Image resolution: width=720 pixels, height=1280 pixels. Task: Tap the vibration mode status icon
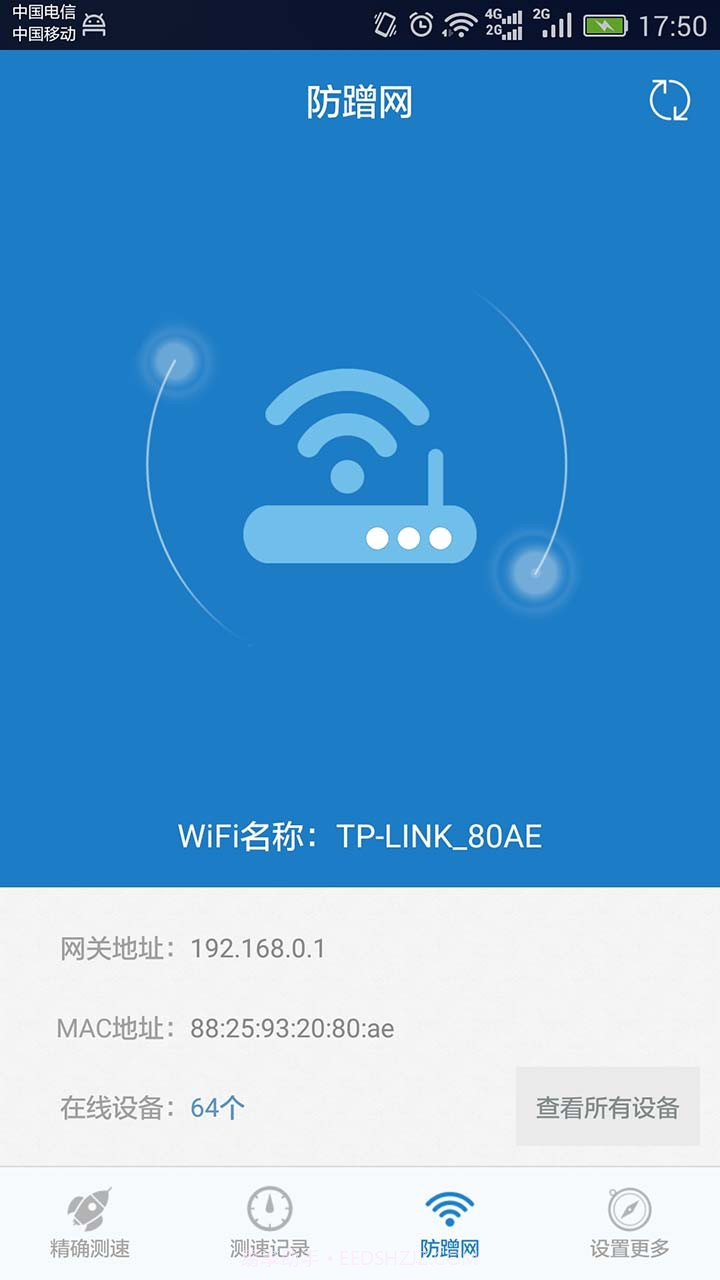[x=385, y=22]
